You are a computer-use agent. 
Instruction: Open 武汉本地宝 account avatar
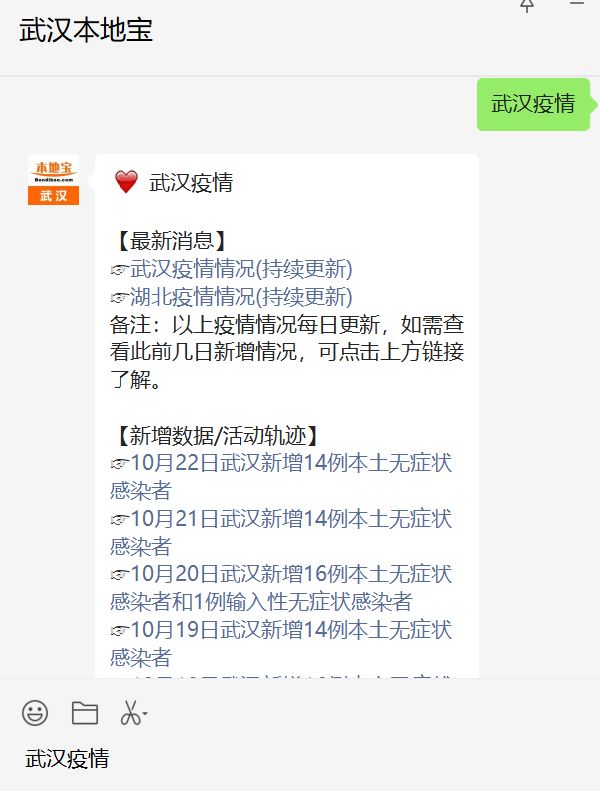coord(53,181)
